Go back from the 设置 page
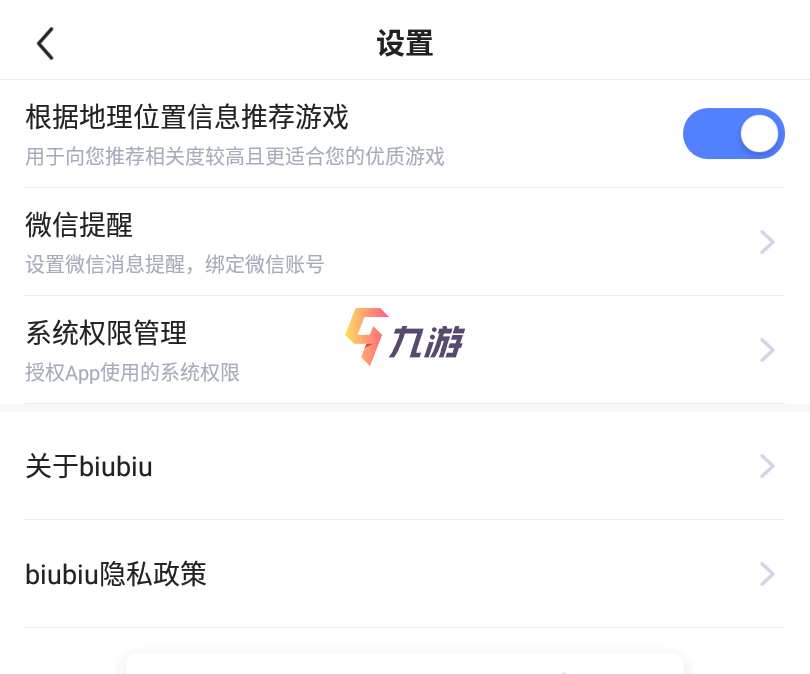This screenshot has height=674, width=810. (45, 44)
